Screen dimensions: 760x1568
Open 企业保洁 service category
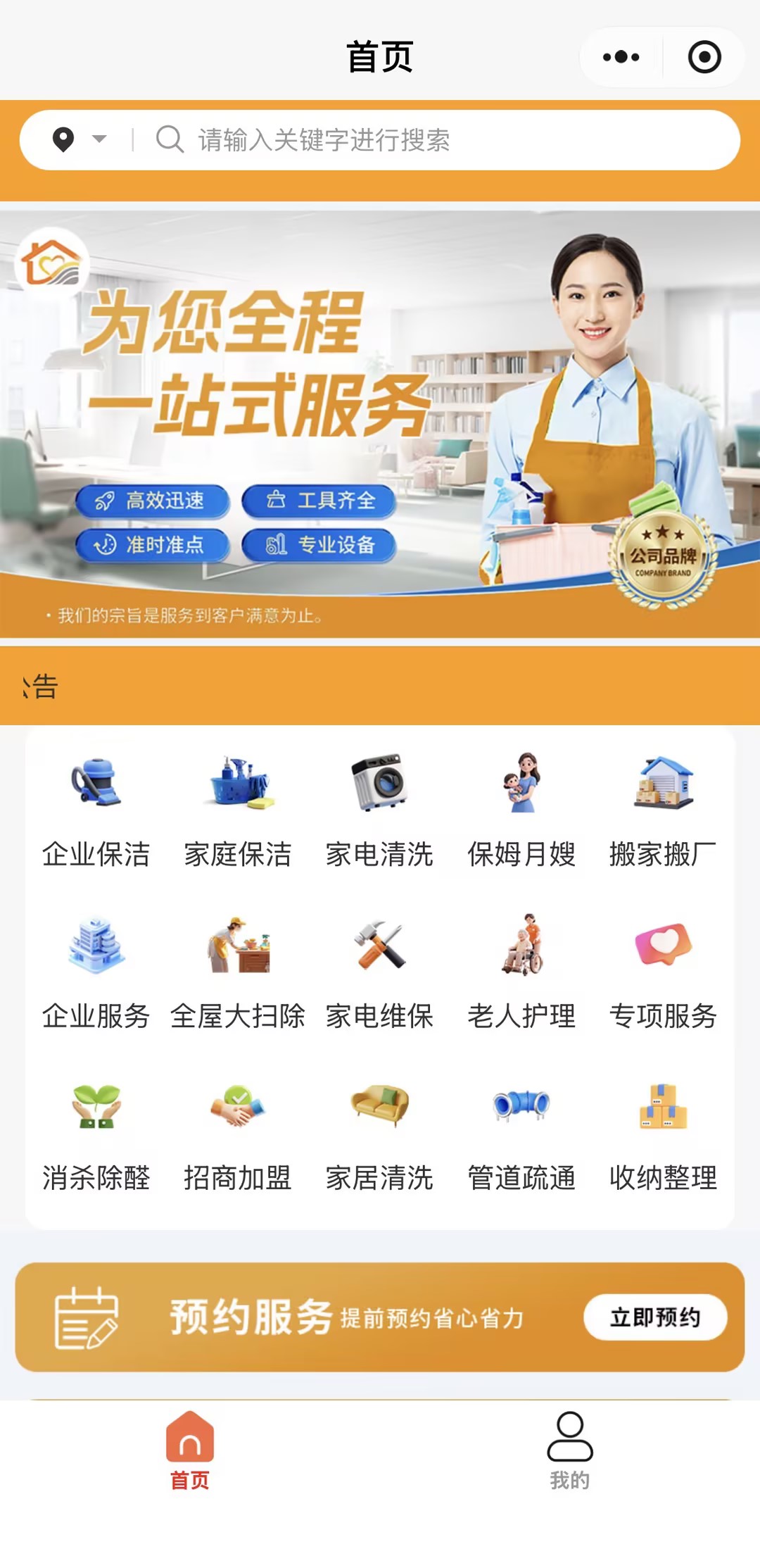pyautogui.click(x=96, y=811)
